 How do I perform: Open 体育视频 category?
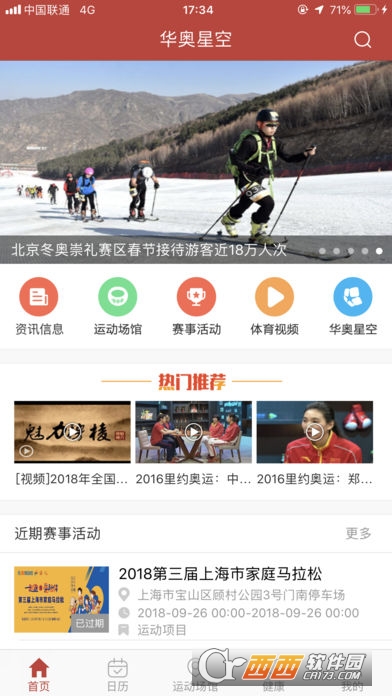coord(274,306)
